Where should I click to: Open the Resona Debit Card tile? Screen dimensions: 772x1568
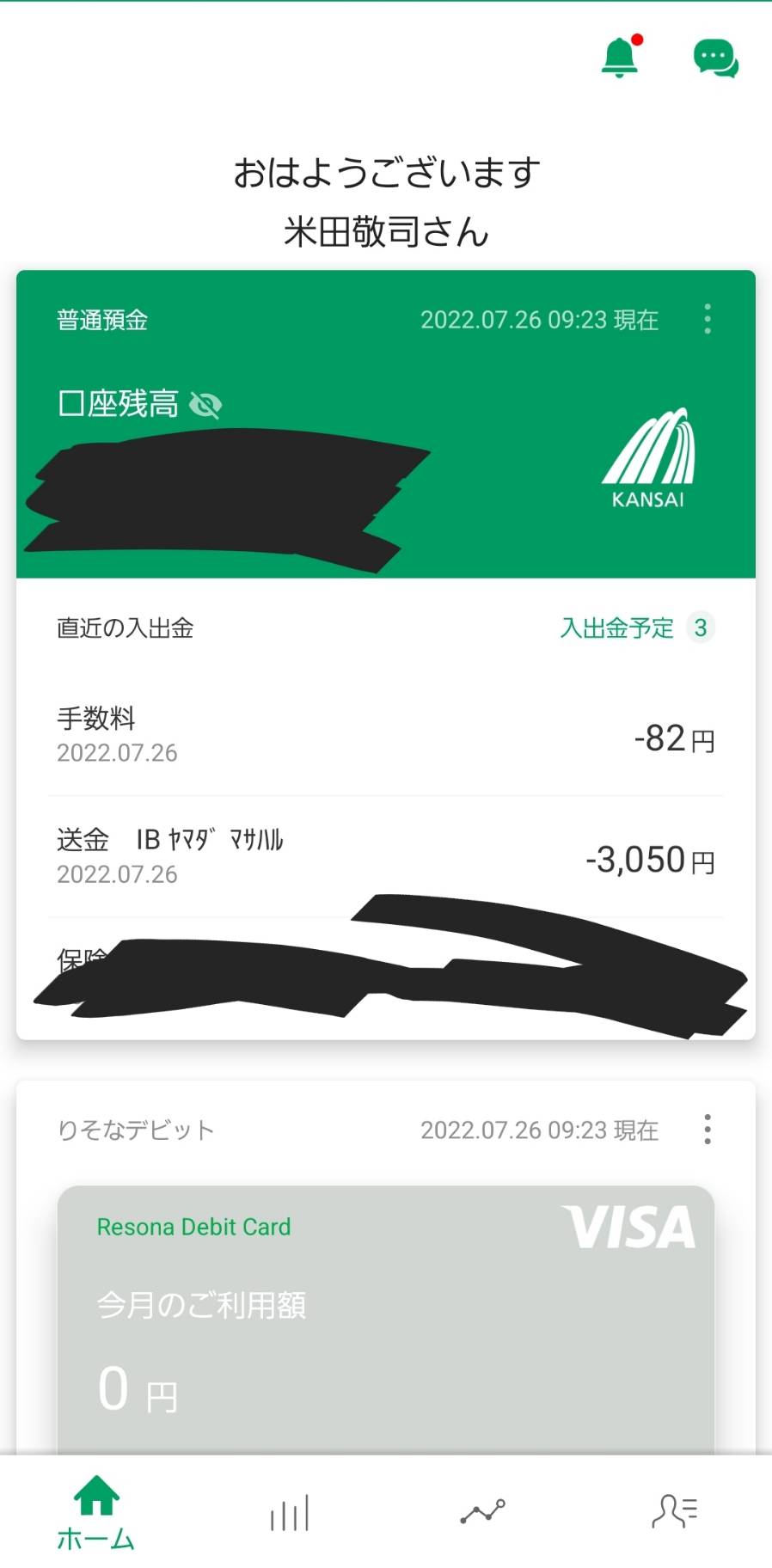[x=386, y=1320]
